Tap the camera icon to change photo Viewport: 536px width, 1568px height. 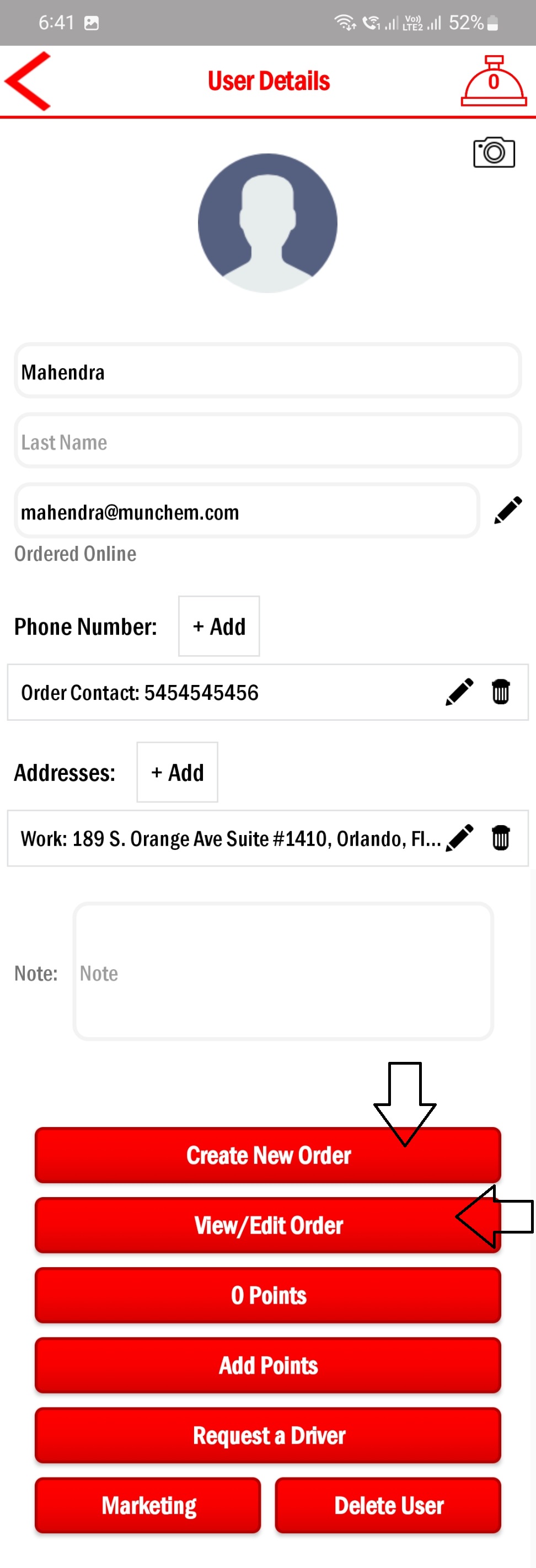pyautogui.click(x=494, y=152)
